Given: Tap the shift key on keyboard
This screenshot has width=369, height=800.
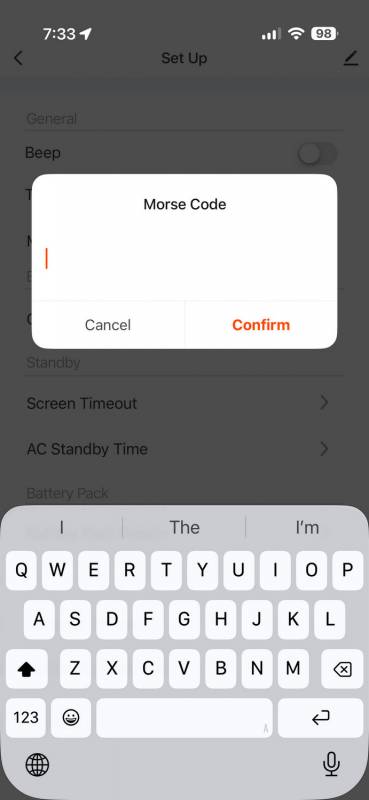Looking at the screenshot, I should coord(27,669).
